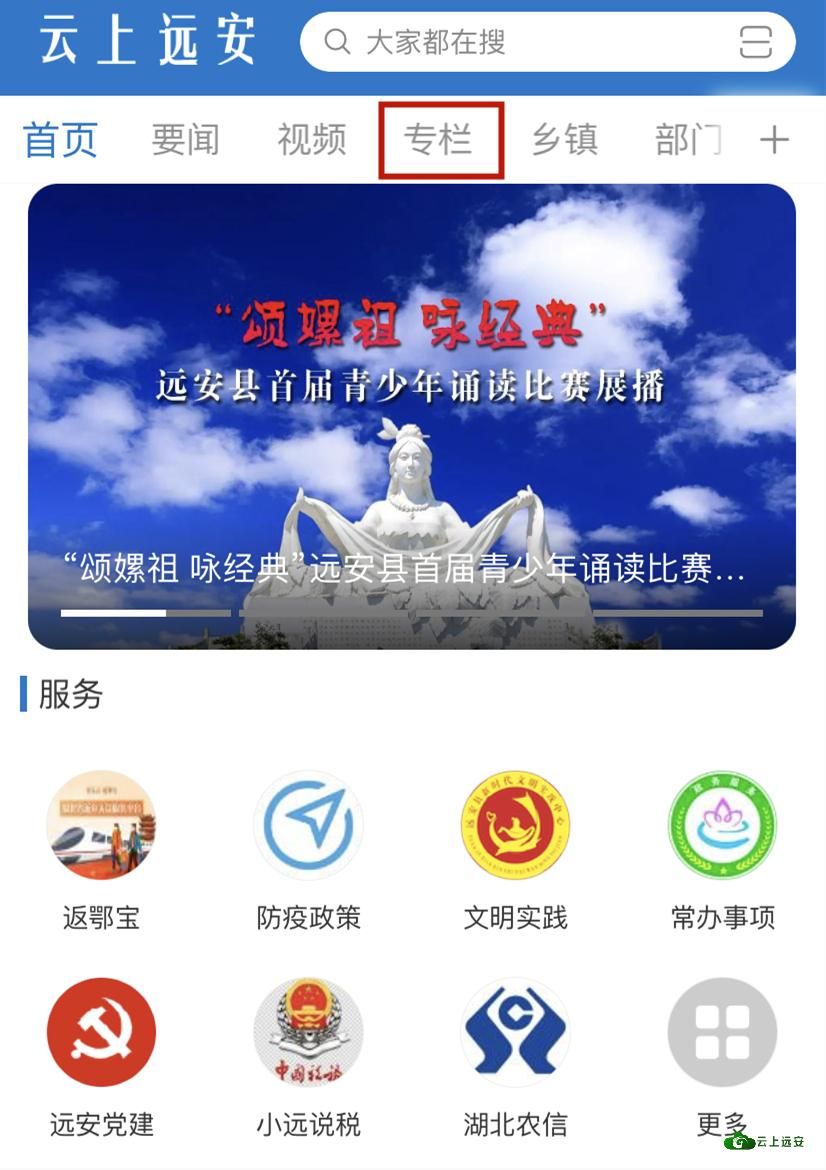Open 小远说税 service
Viewport: 826px width, 1170px height.
(x=308, y=1033)
